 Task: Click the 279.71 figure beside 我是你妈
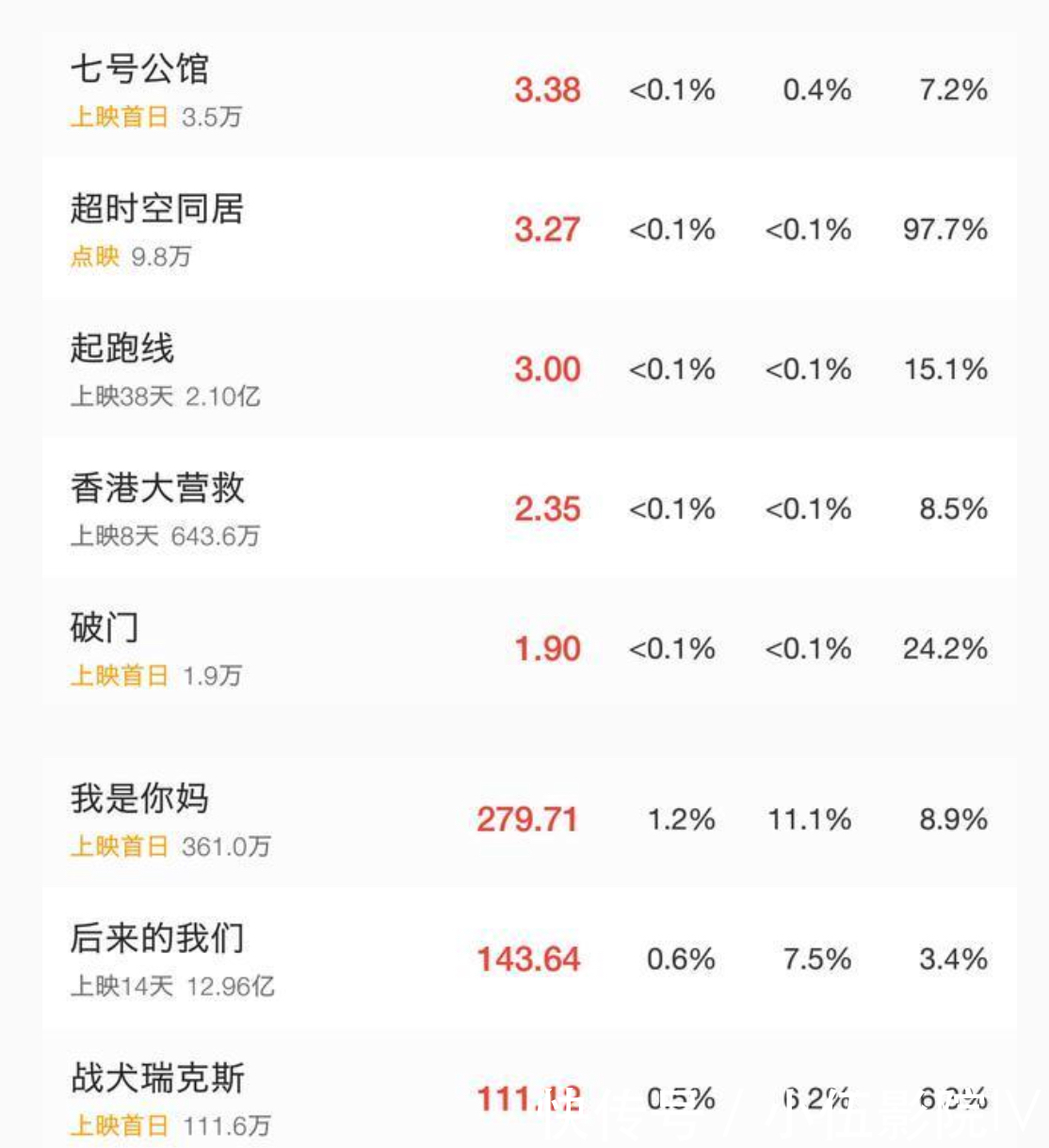pyautogui.click(x=524, y=818)
